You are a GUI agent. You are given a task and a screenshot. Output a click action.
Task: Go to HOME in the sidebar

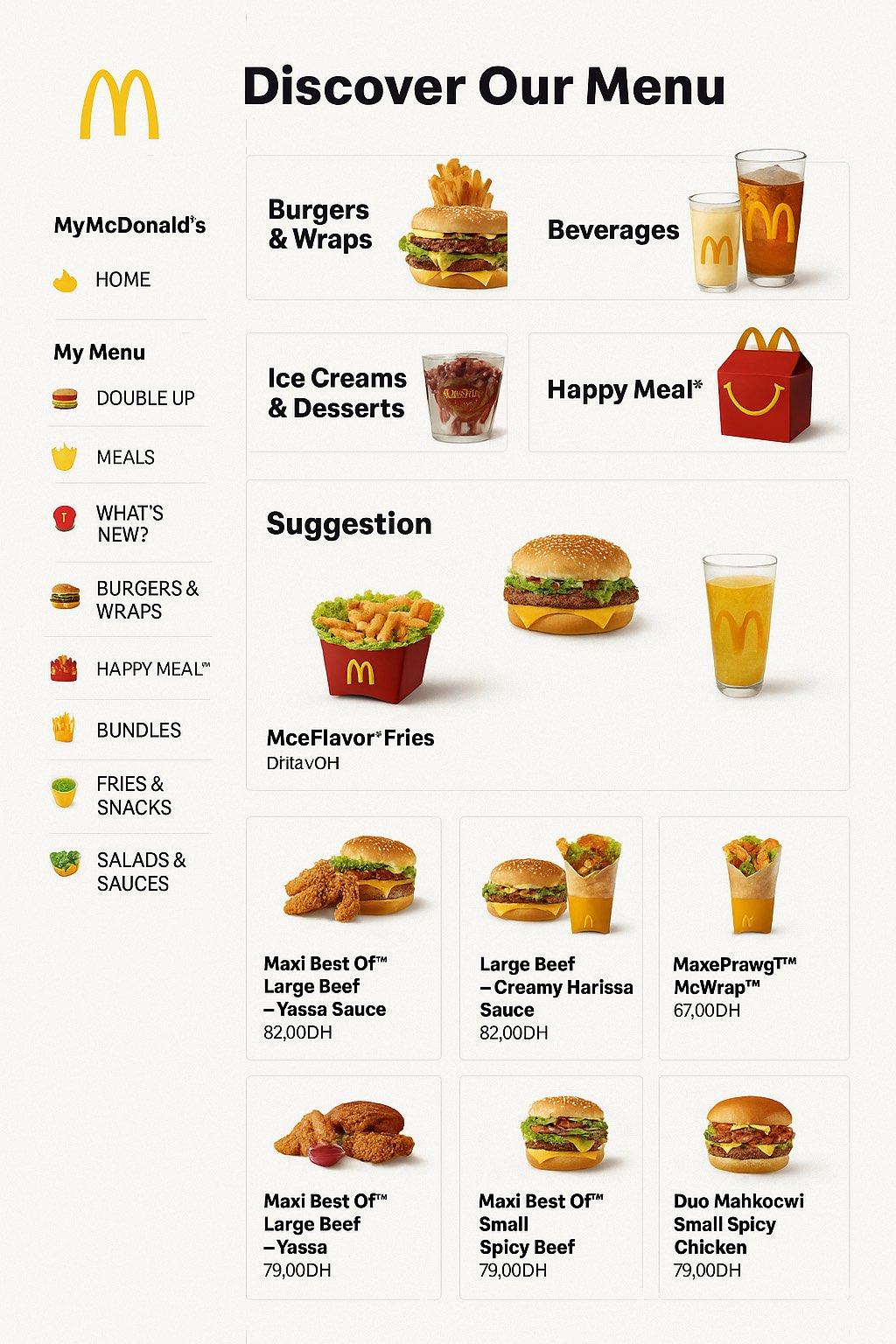pos(122,280)
